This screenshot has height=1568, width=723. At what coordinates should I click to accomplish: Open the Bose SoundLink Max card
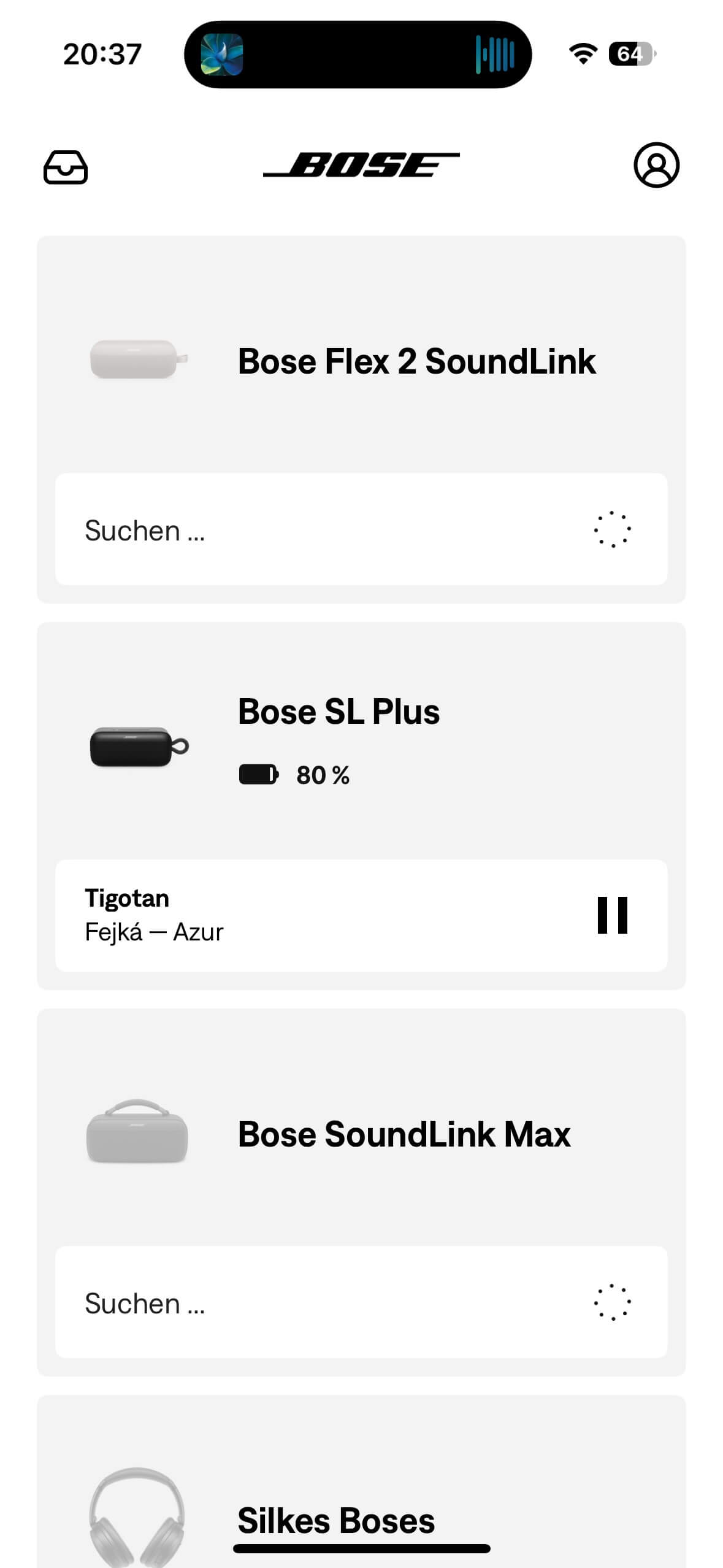(361, 1134)
